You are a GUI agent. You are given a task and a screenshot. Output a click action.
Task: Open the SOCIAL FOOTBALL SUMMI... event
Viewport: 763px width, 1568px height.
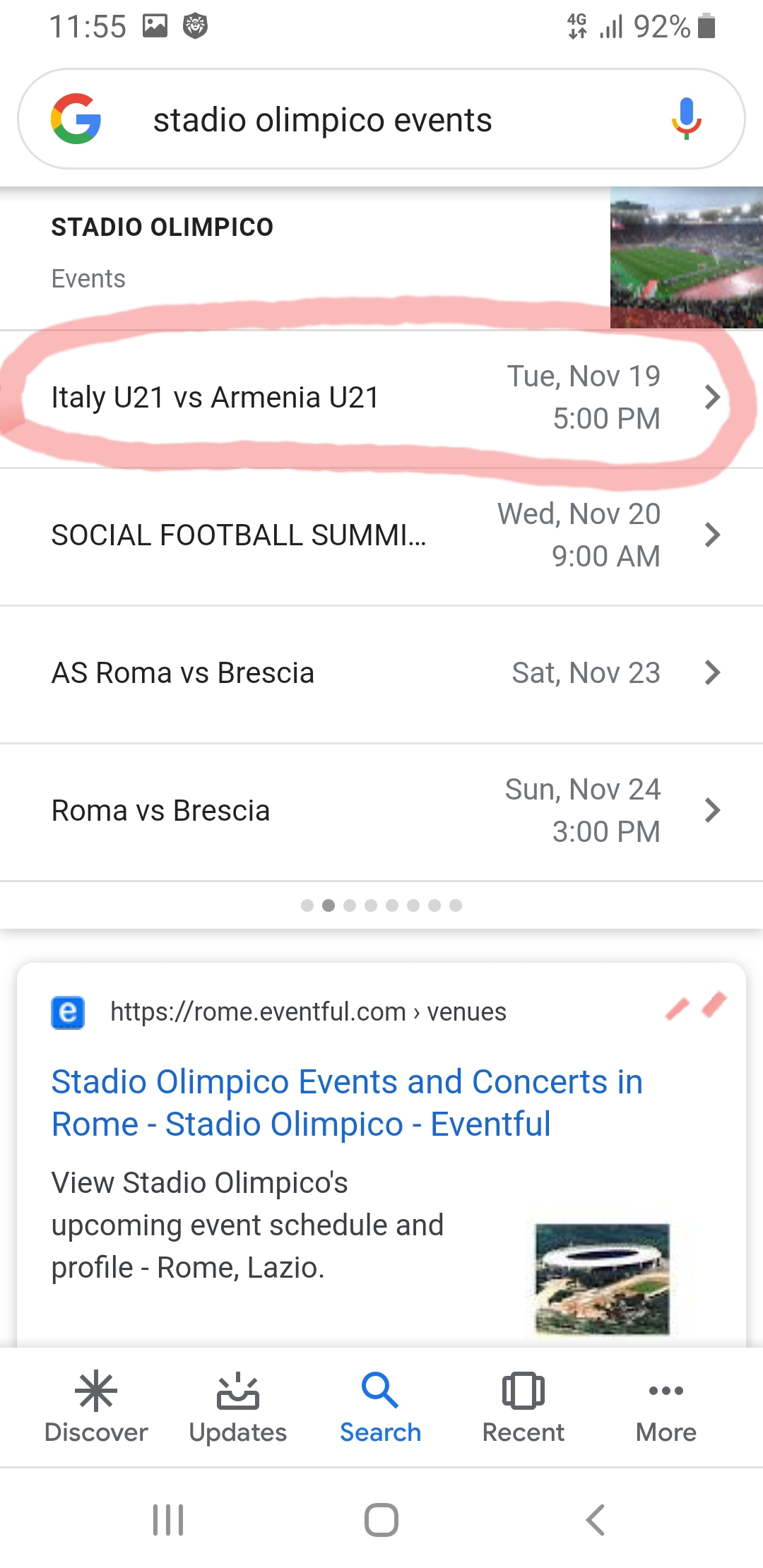tap(381, 536)
